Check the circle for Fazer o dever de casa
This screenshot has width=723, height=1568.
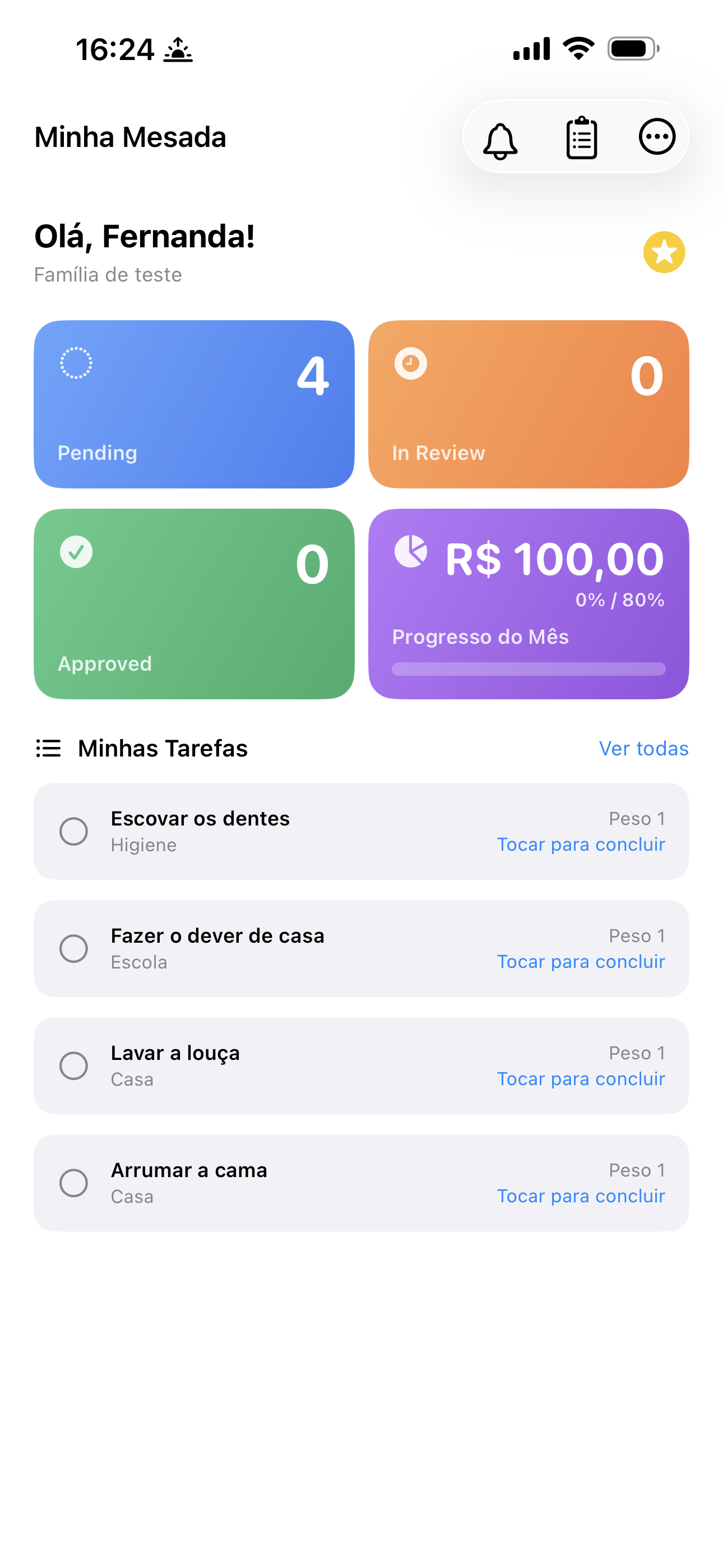[73, 948]
